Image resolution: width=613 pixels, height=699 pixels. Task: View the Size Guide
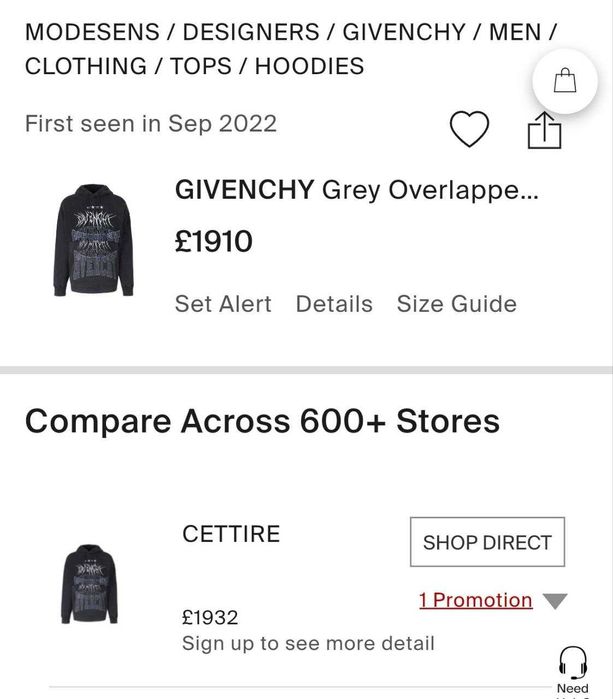click(x=457, y=304)
